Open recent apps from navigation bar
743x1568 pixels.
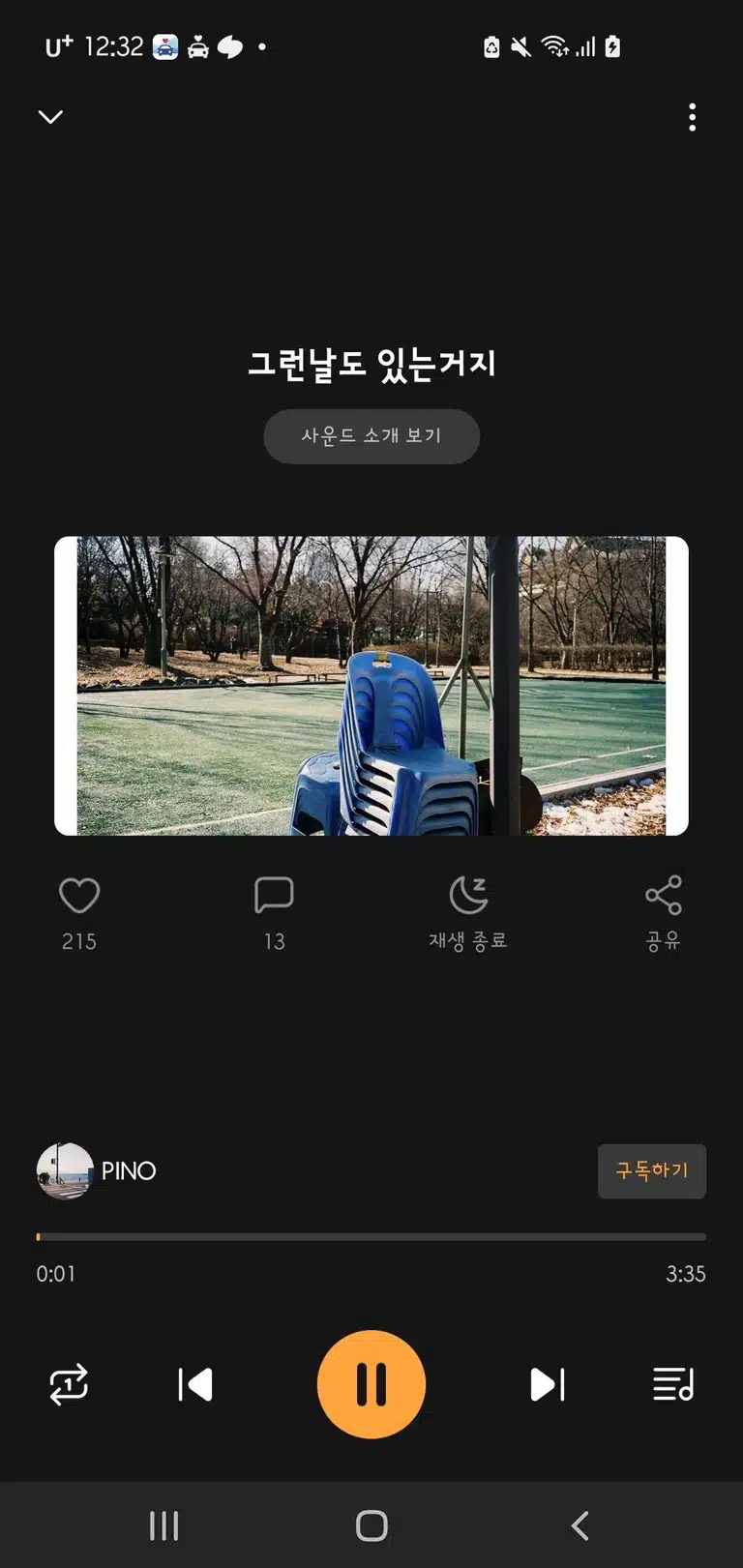164,1525
